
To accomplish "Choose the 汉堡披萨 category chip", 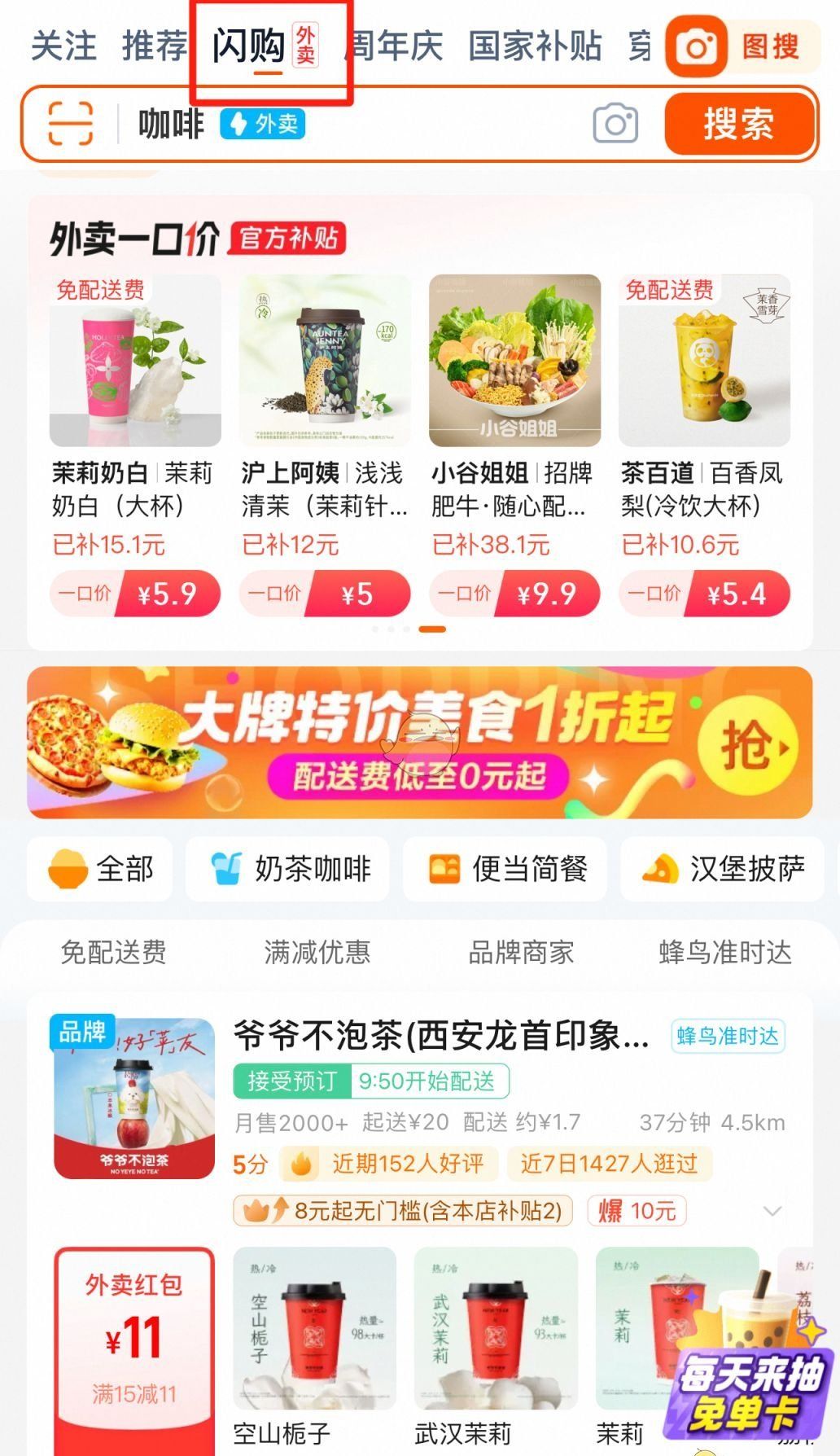I will point(723,869).
